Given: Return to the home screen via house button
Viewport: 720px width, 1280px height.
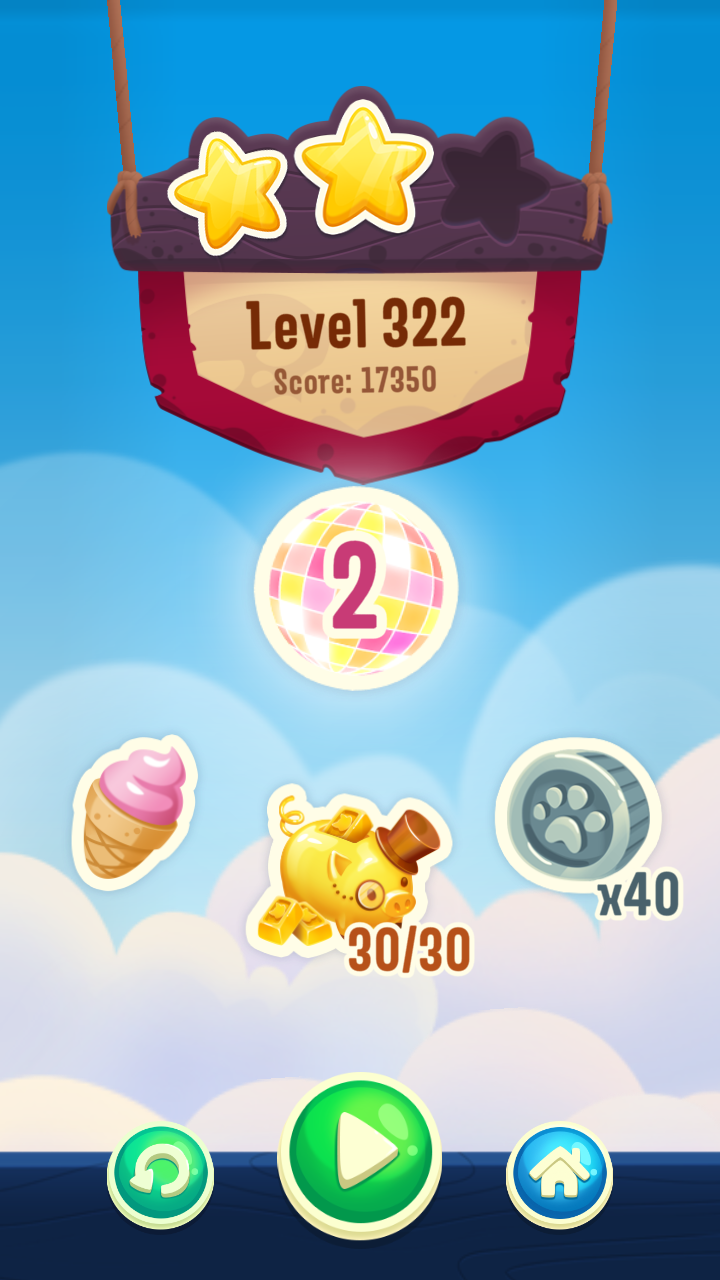Looking at the screenshot, I should [559, 1175].
